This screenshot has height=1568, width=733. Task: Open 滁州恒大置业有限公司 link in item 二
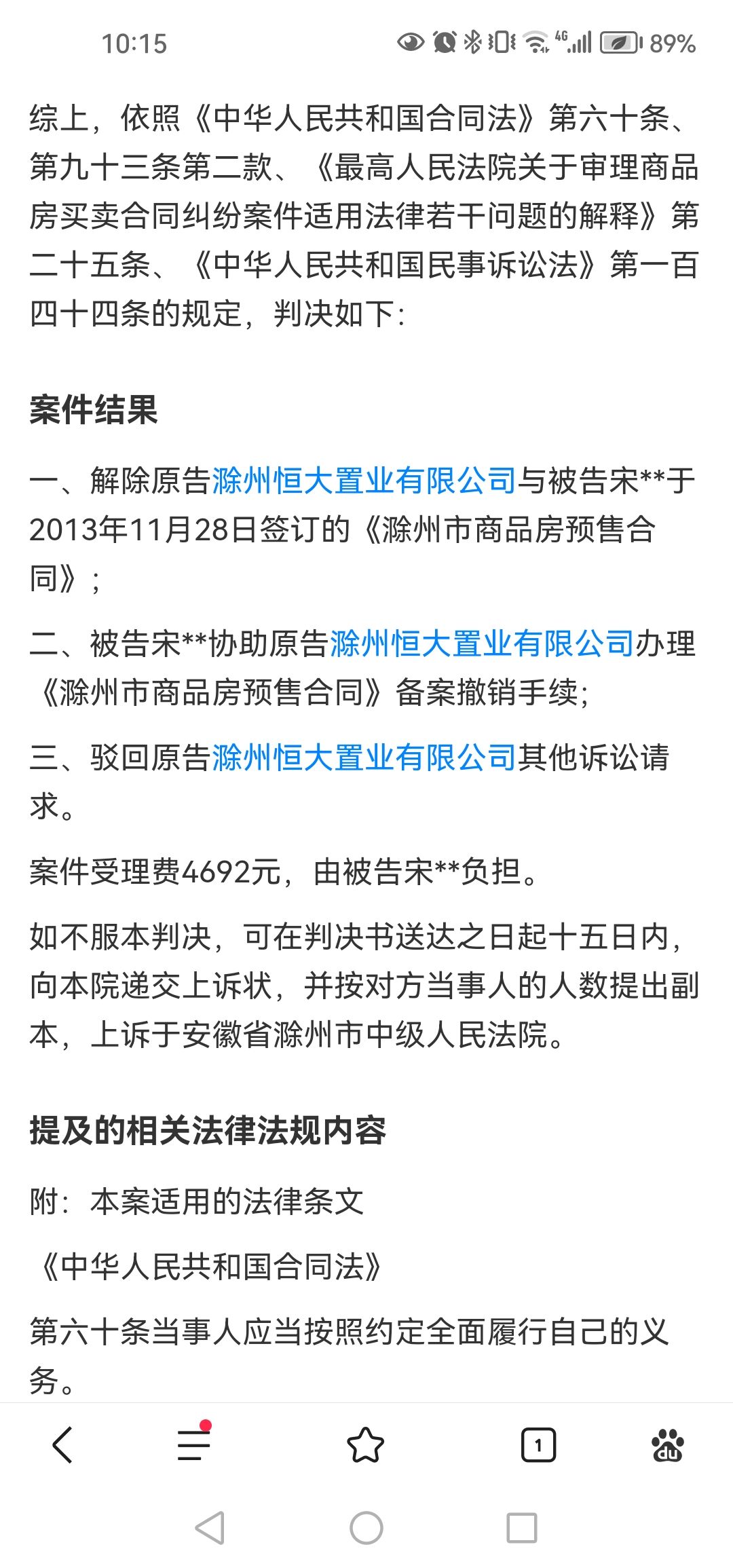pyautogui.click(x=481, y=643)
